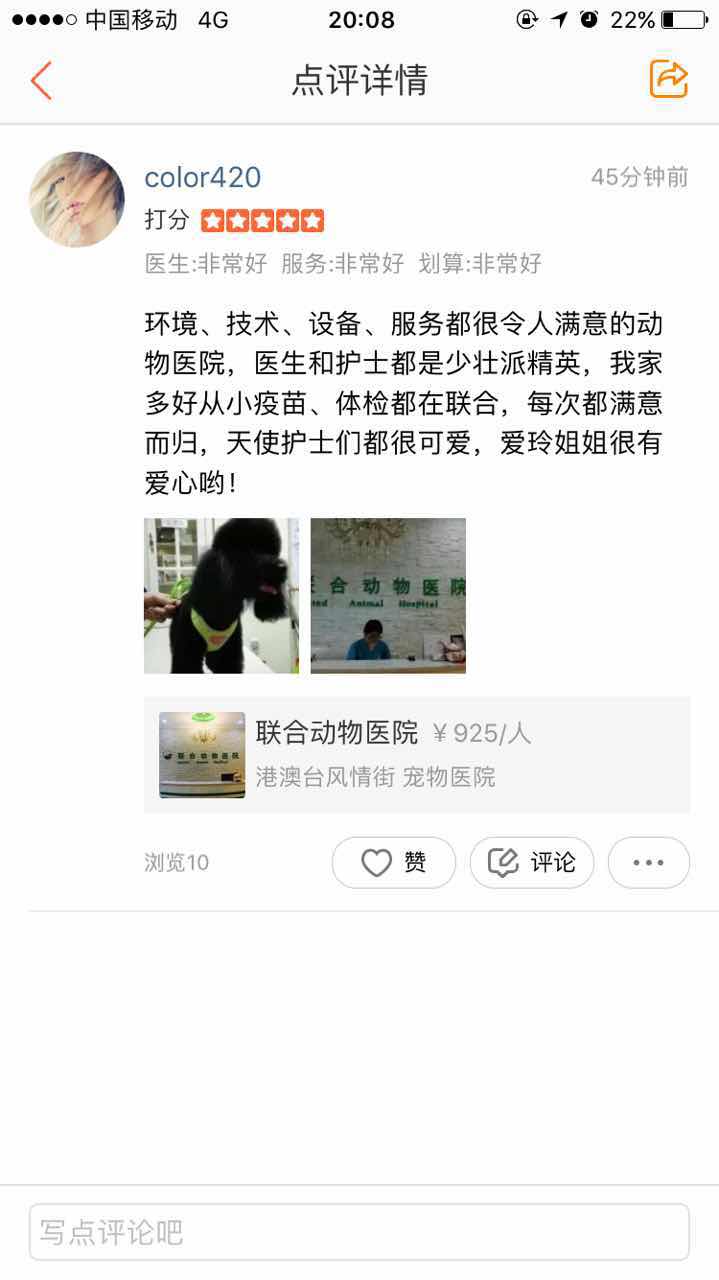View the black poodle photo
Viewport: 719px width, 1280px height.
click(221, 596)
